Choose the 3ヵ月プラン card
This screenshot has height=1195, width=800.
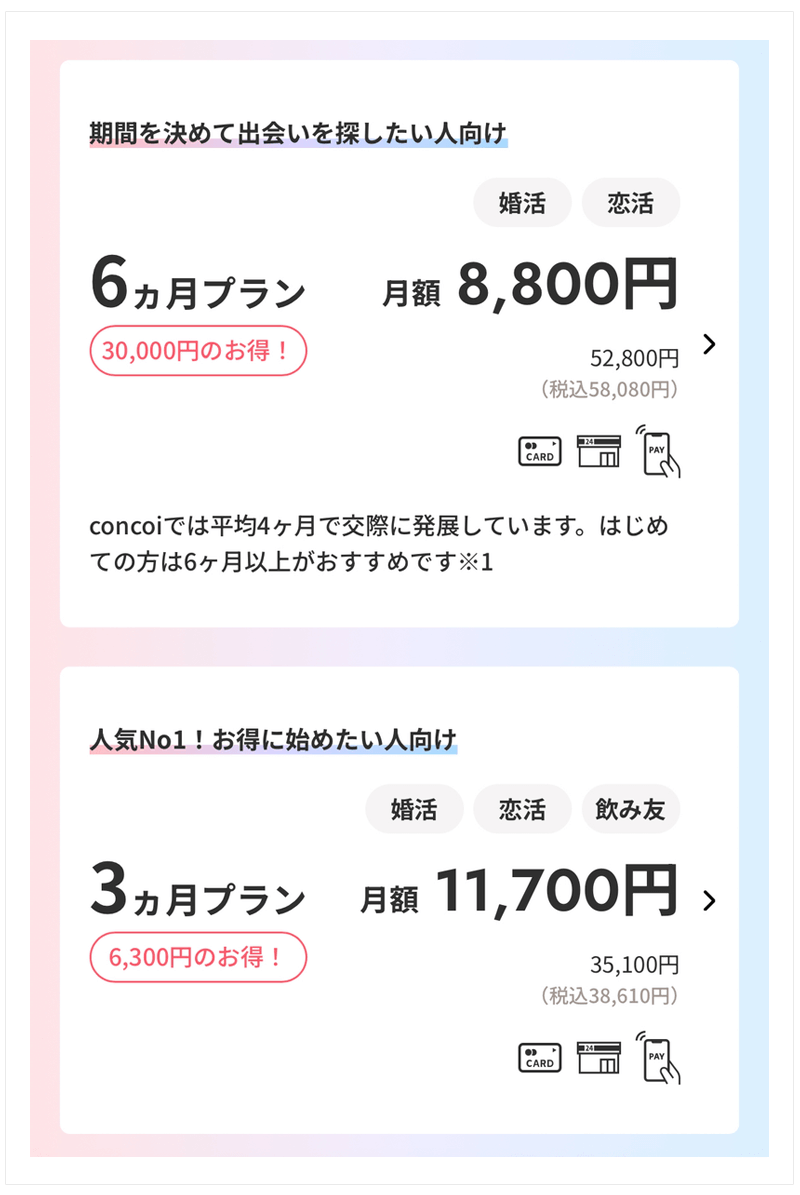click(x=399, y=899)
